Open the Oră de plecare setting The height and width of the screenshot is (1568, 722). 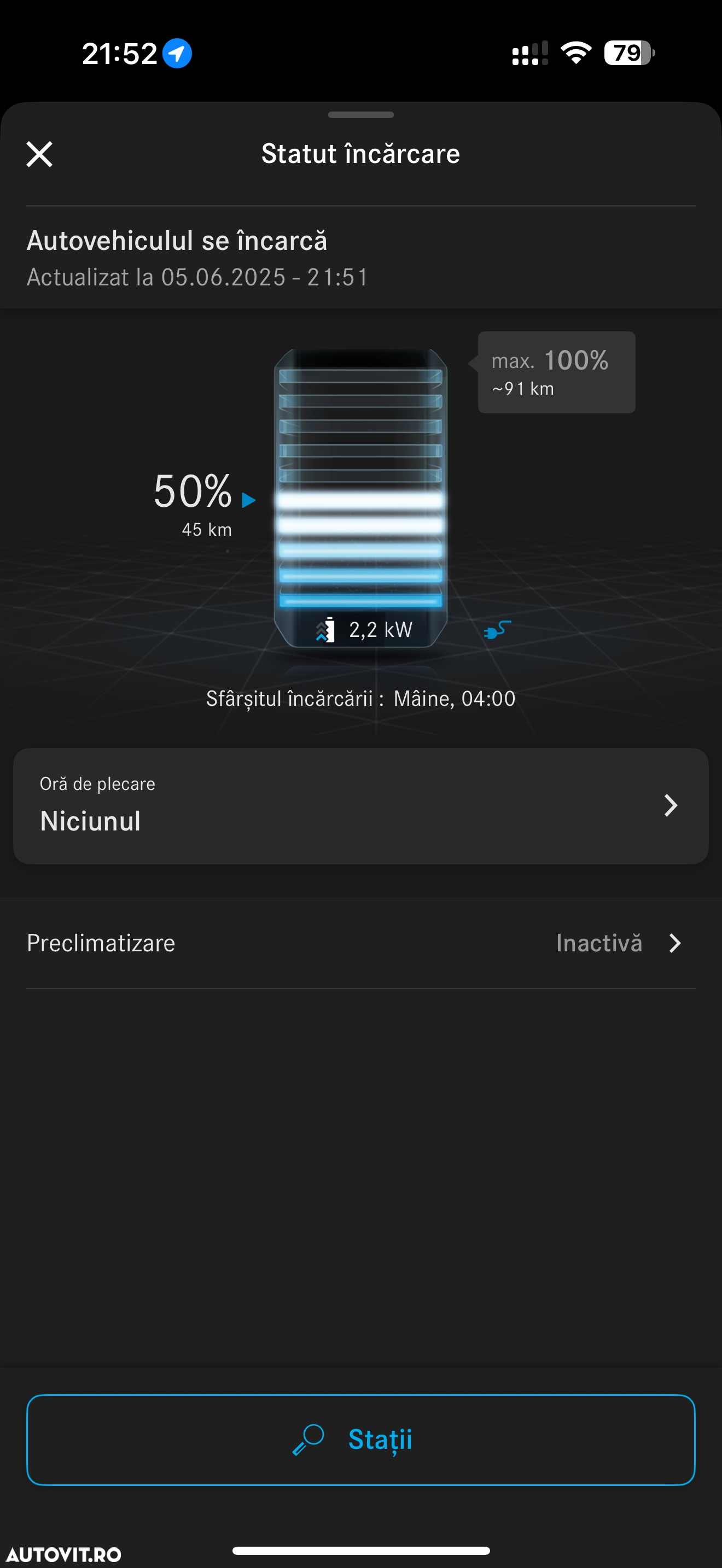[x=360, y=805]
